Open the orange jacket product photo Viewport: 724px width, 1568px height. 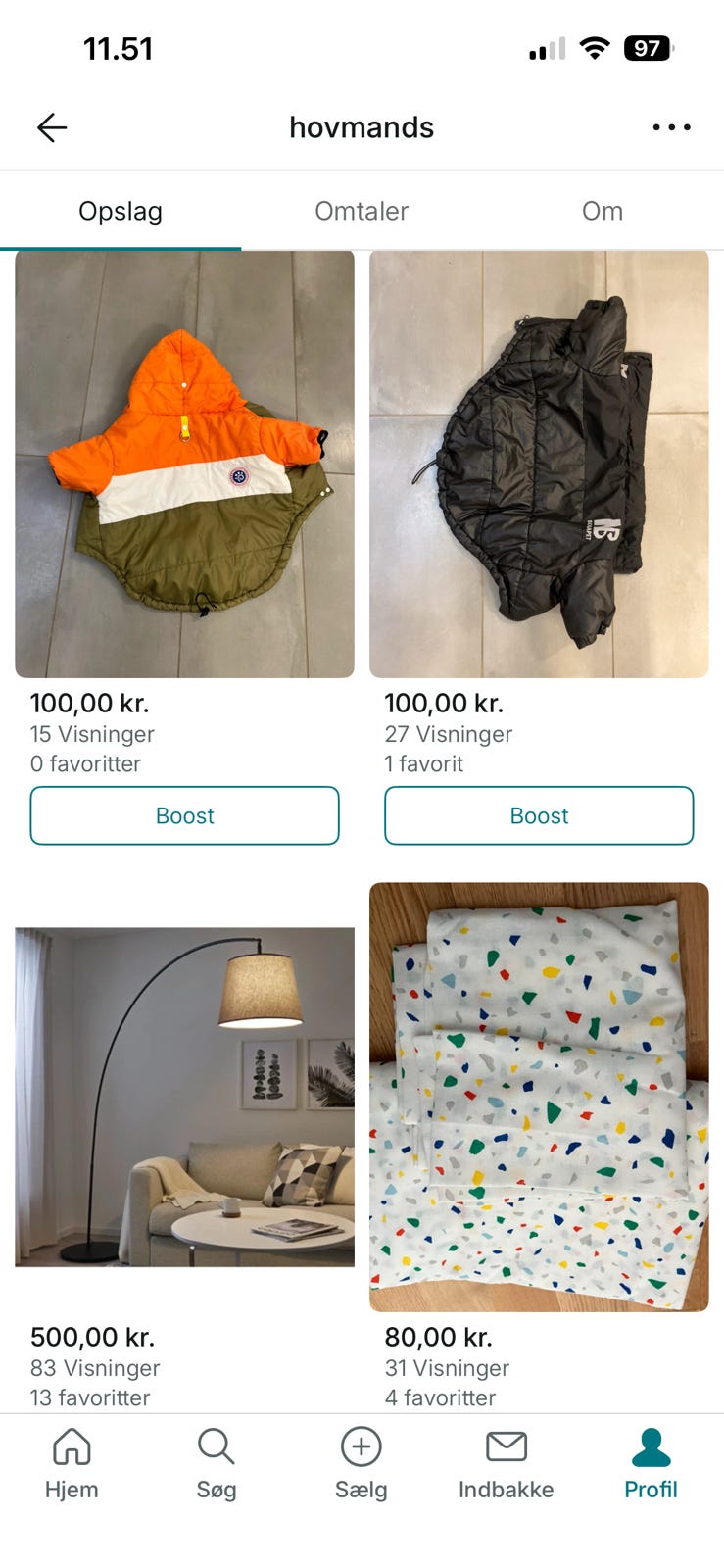184,463
